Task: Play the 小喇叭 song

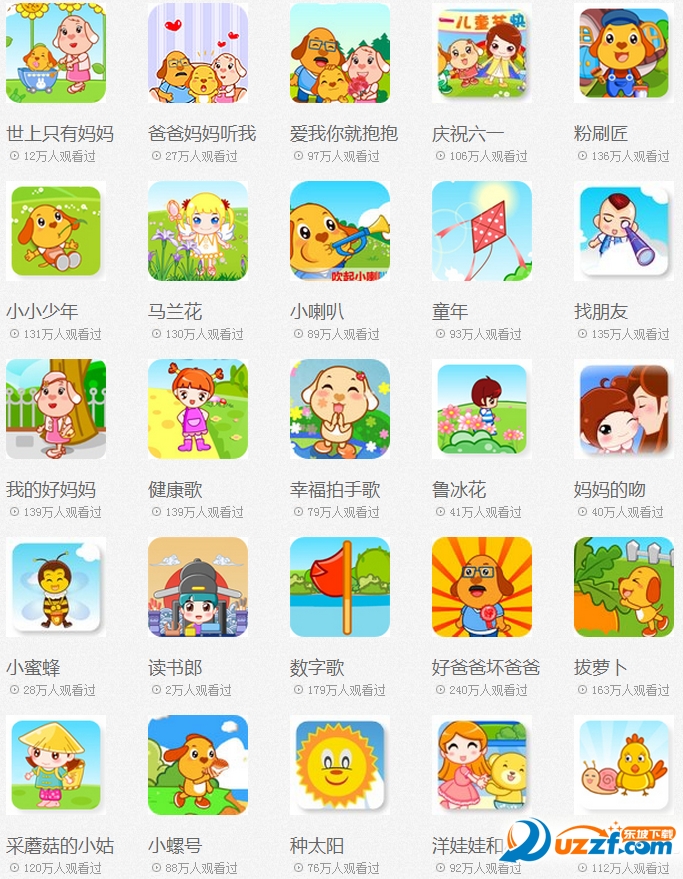Action: click(340, 231)
